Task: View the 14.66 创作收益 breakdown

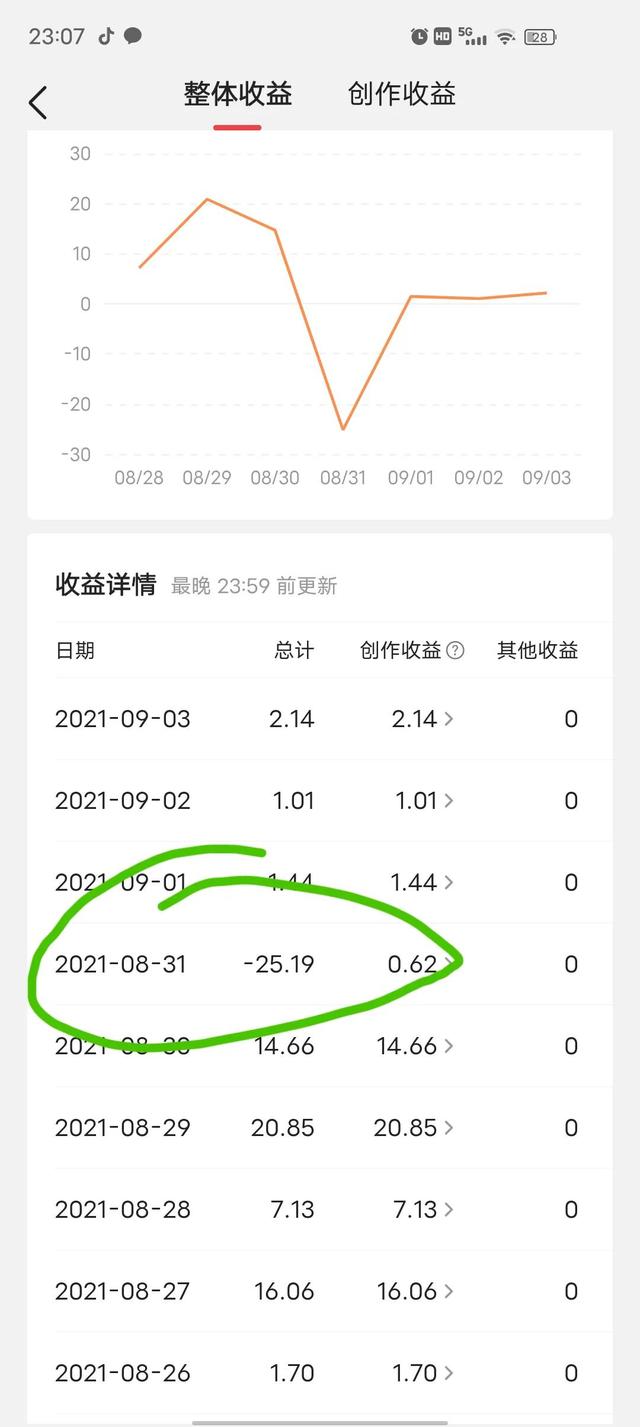Action: click(x=415, y=1046)
